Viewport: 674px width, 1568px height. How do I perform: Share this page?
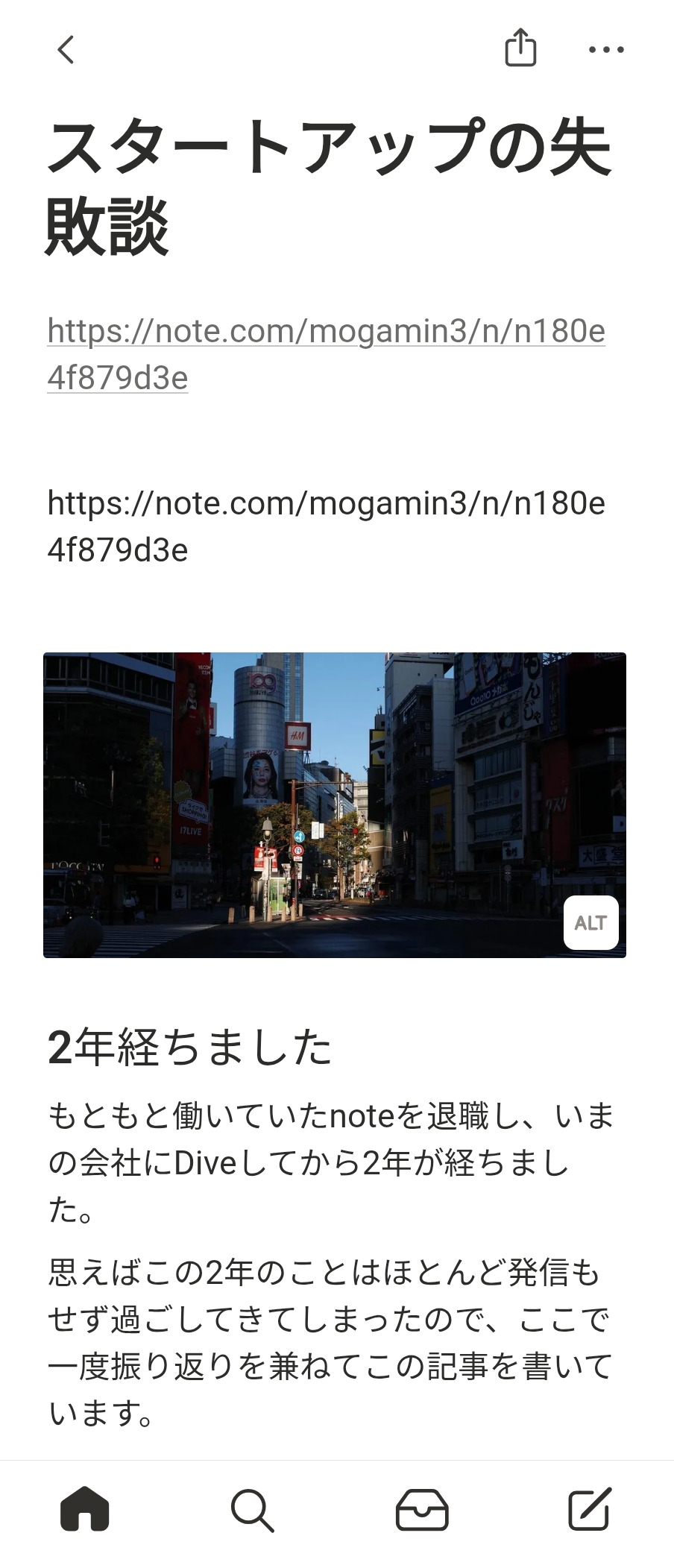point(520,48)
